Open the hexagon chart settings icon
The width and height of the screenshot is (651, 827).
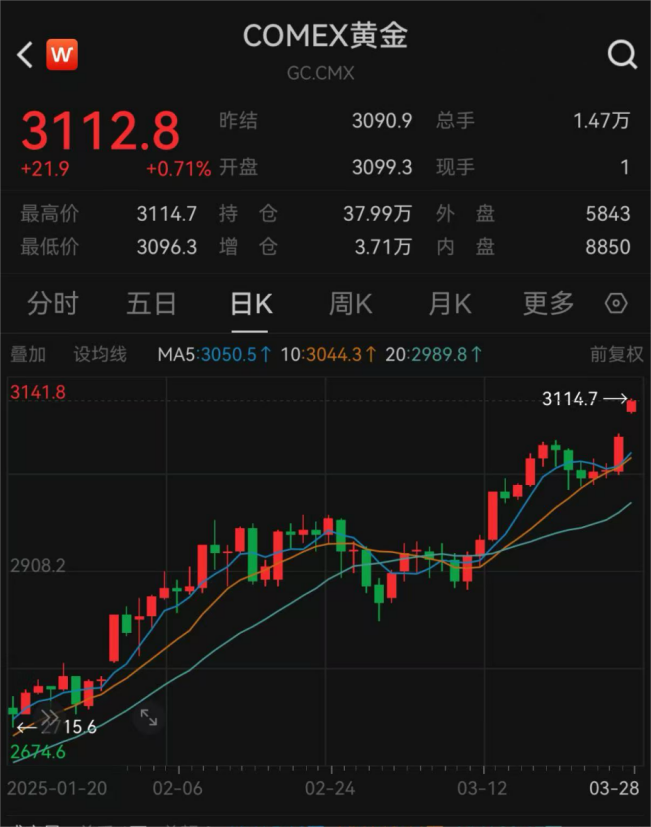(617, 304)
